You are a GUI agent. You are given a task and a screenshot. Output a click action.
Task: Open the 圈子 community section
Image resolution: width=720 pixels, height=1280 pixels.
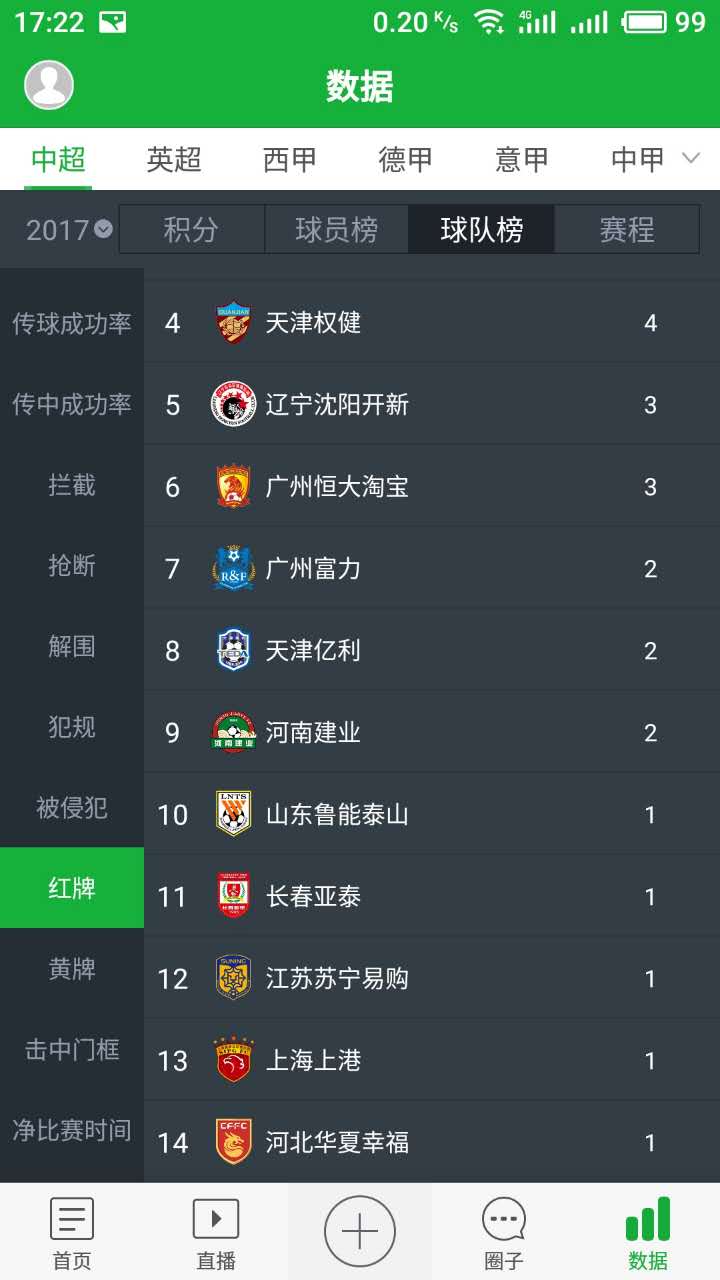pyautogui.click(x=503, y=1228)
